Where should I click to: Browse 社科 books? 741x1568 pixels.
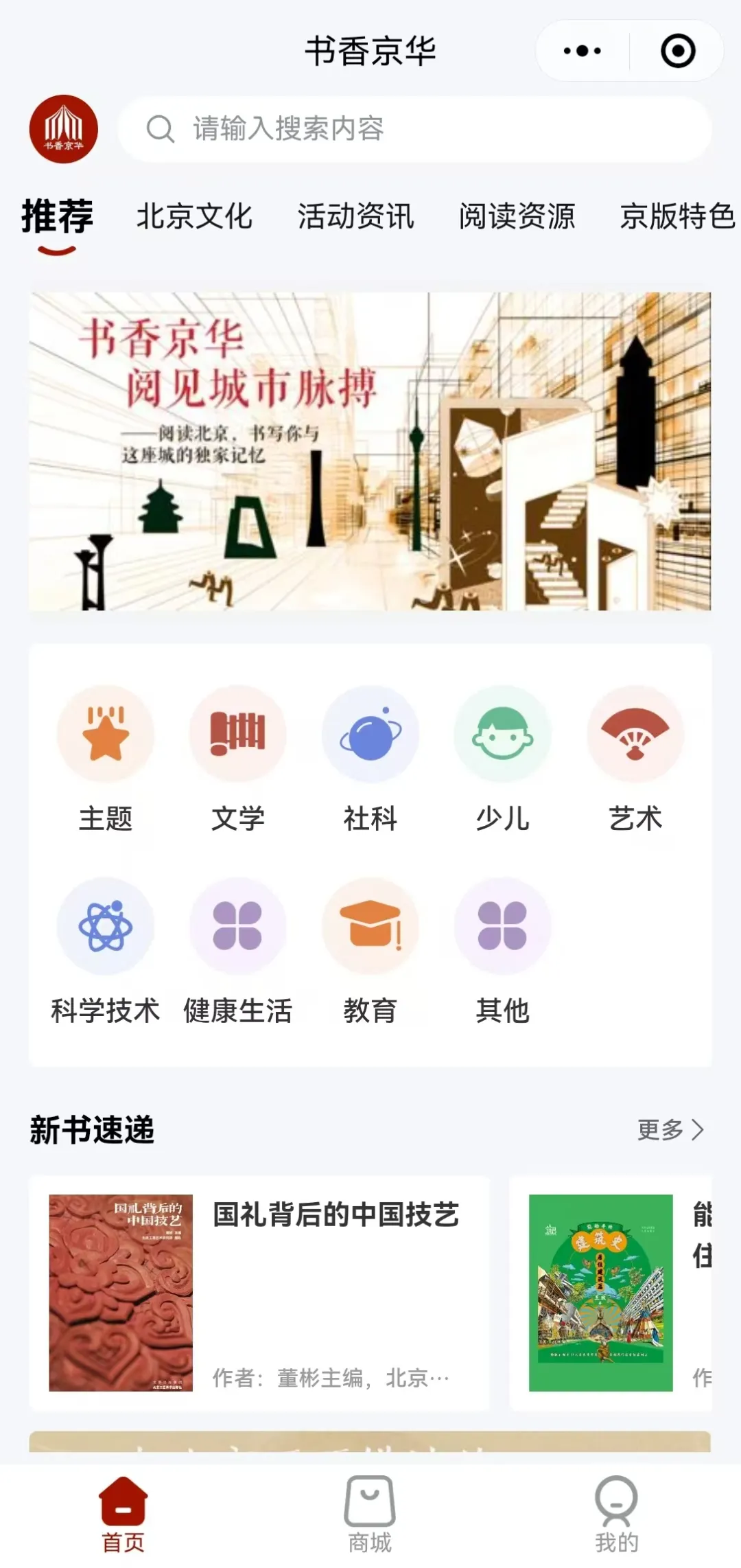(x=370, y=758)
